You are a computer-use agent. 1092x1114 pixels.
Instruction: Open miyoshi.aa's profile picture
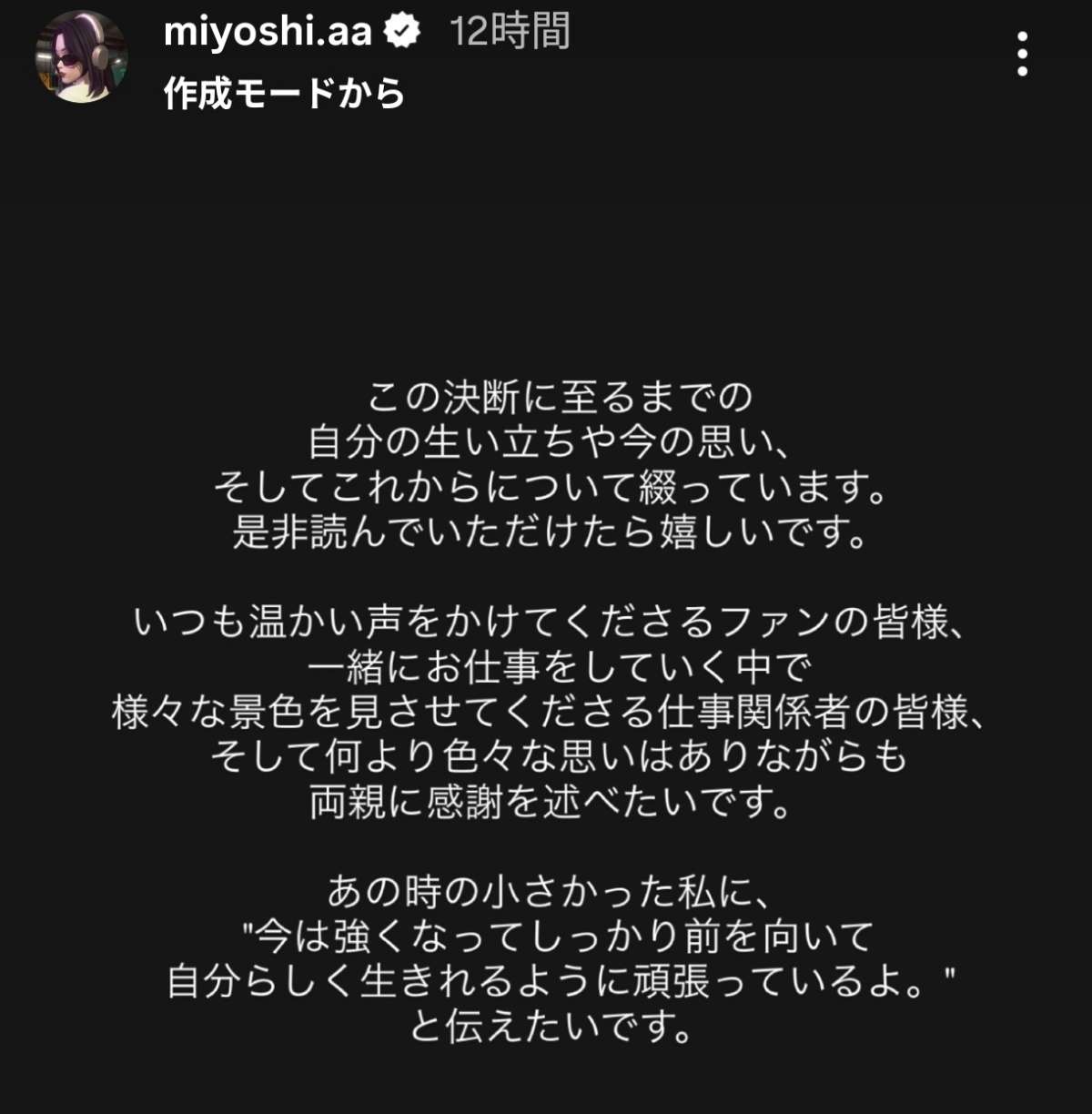tap(80, 56)
